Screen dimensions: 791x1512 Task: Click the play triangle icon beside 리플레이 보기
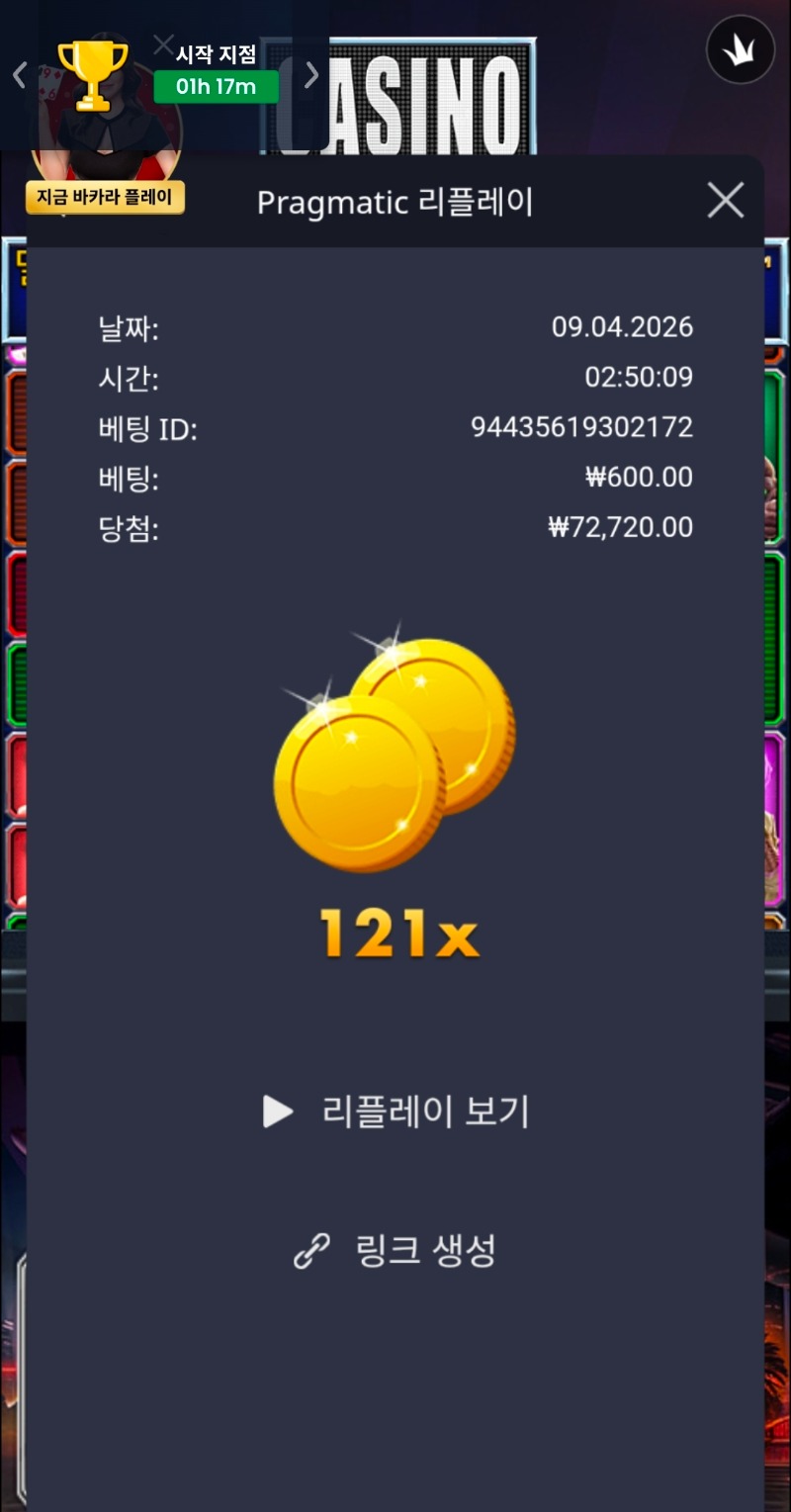(x=275, y=1112)
